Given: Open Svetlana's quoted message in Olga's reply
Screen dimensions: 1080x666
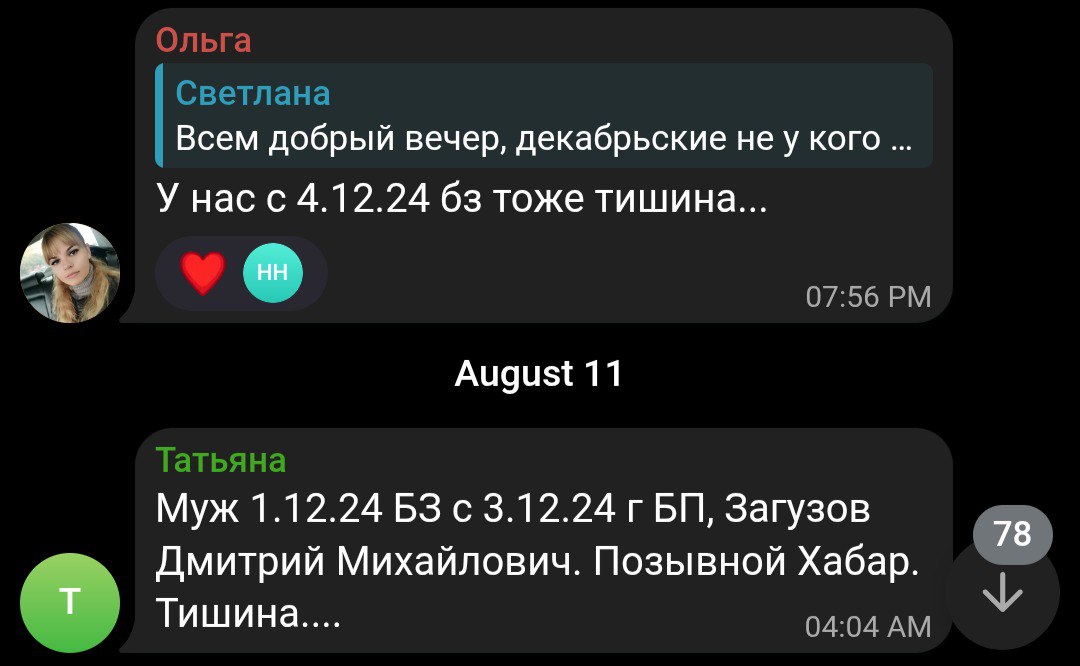Looking at the screenshot, I should click(544, 115).
